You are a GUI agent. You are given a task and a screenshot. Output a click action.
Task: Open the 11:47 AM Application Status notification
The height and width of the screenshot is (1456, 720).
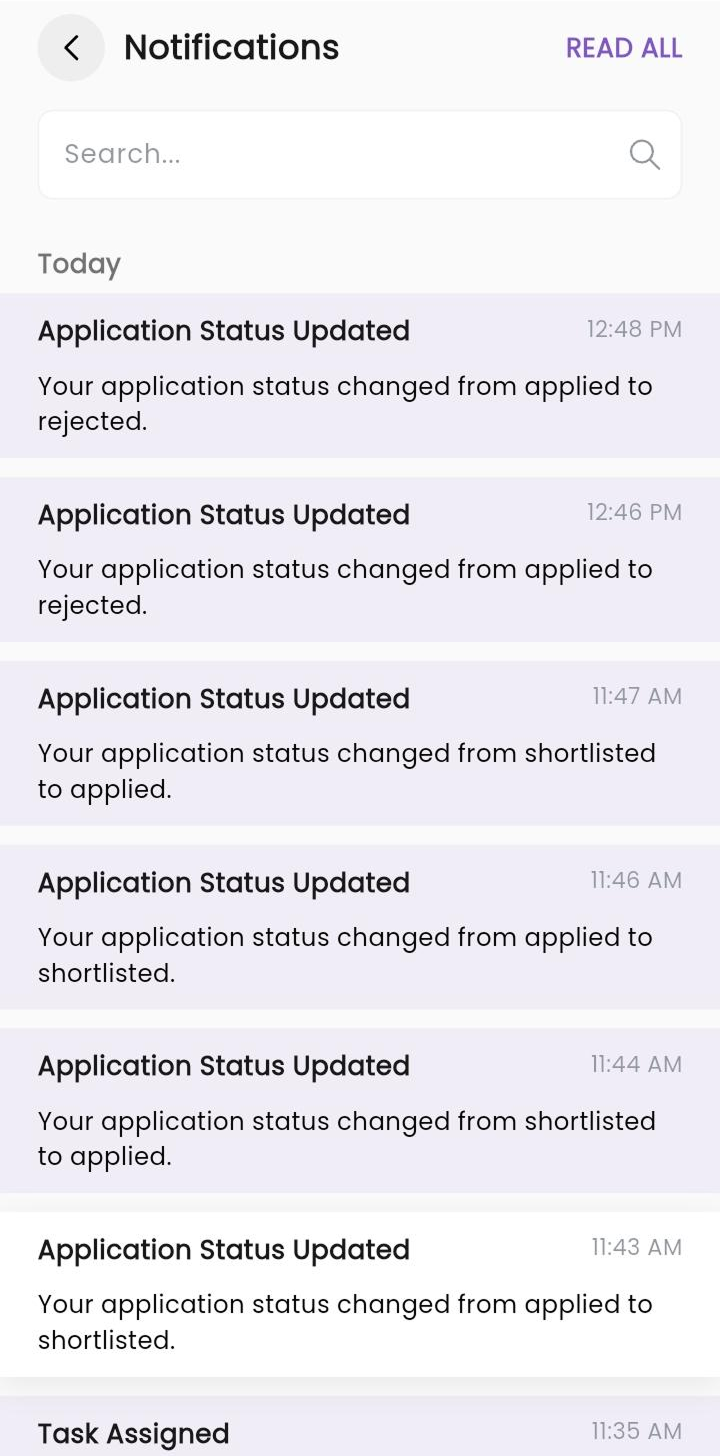[x=360, y=743]
